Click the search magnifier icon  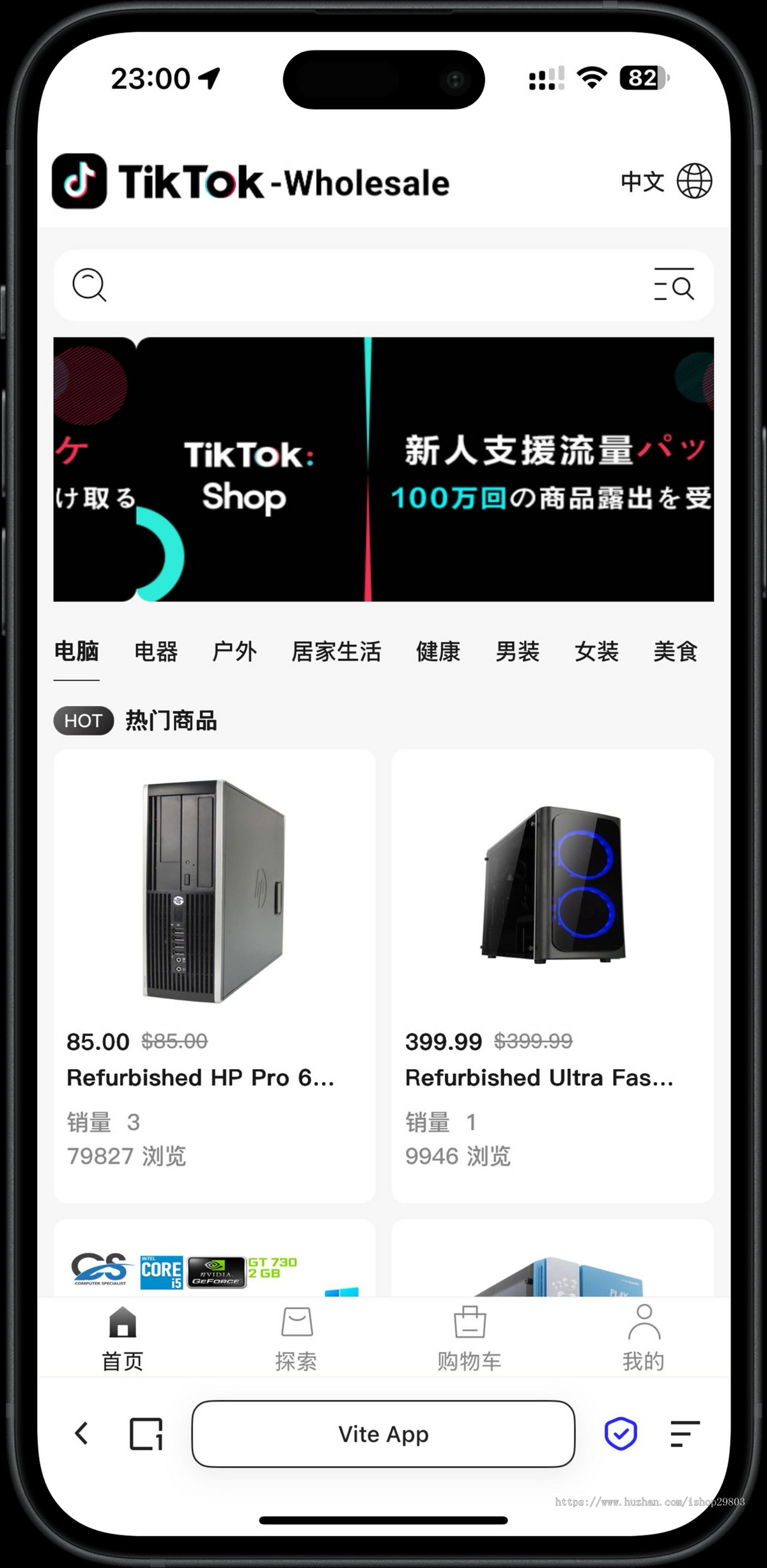[89, 286]
